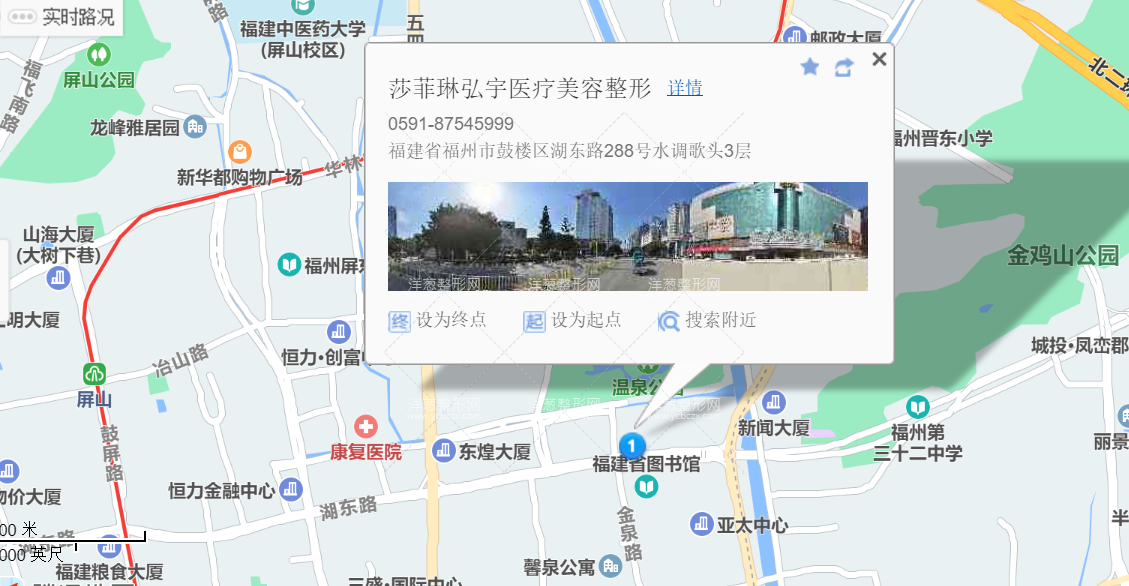Share this location

click(x=844, y=68)
